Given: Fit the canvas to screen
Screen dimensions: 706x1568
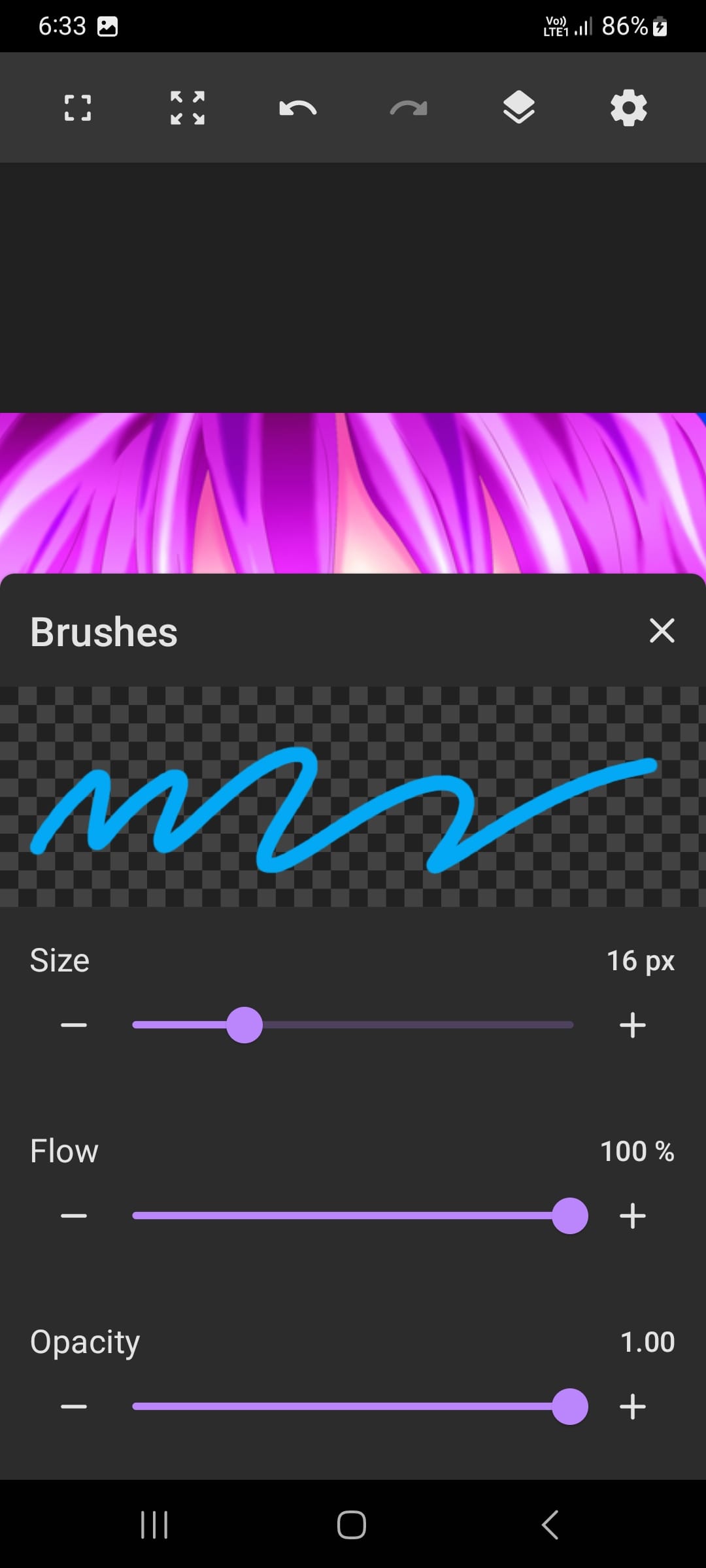Looking at the screenshot, I should click(x=77, y=108).
